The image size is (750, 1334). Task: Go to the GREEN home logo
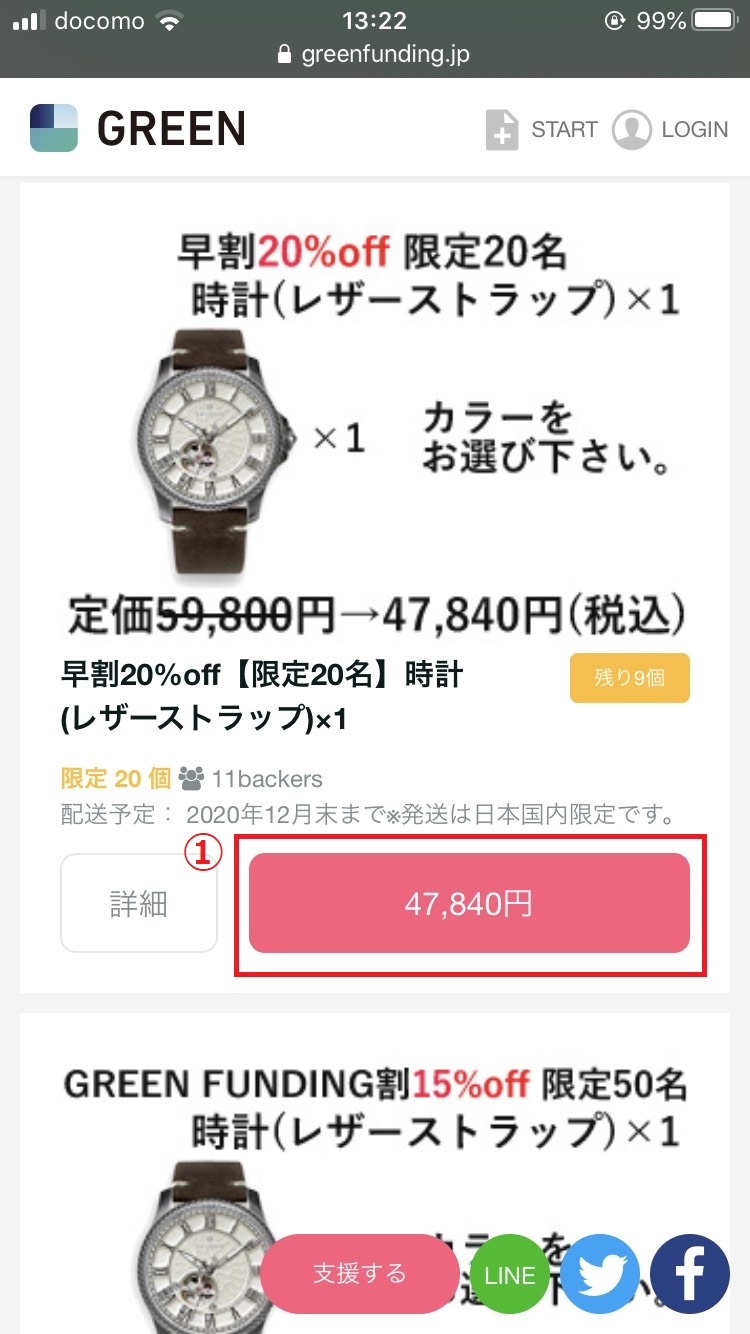pos(138,128)
